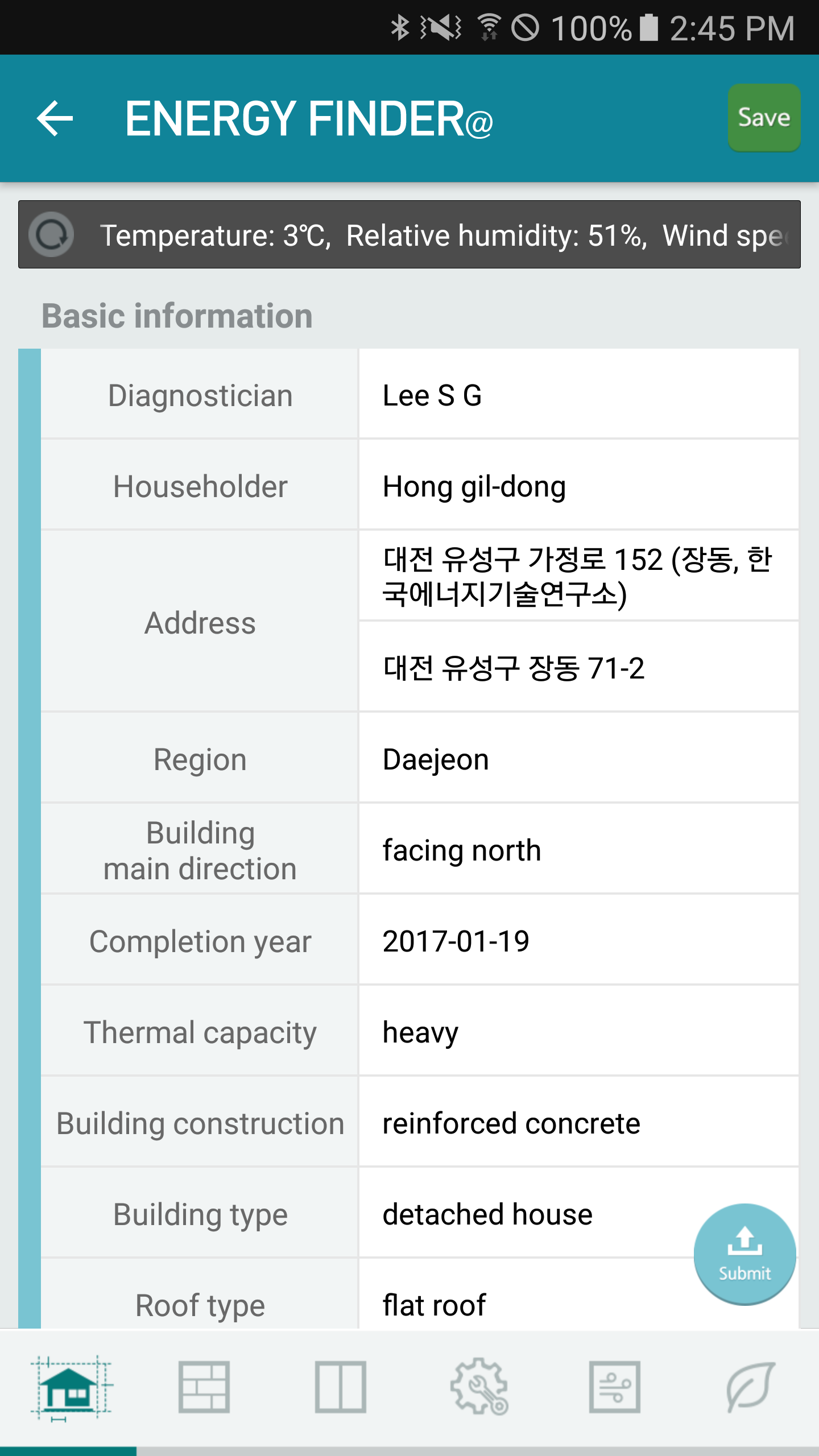Viewport: 819px width, 1456px height.
Task: Switch to the brick wall tab
Action: 204,1387
